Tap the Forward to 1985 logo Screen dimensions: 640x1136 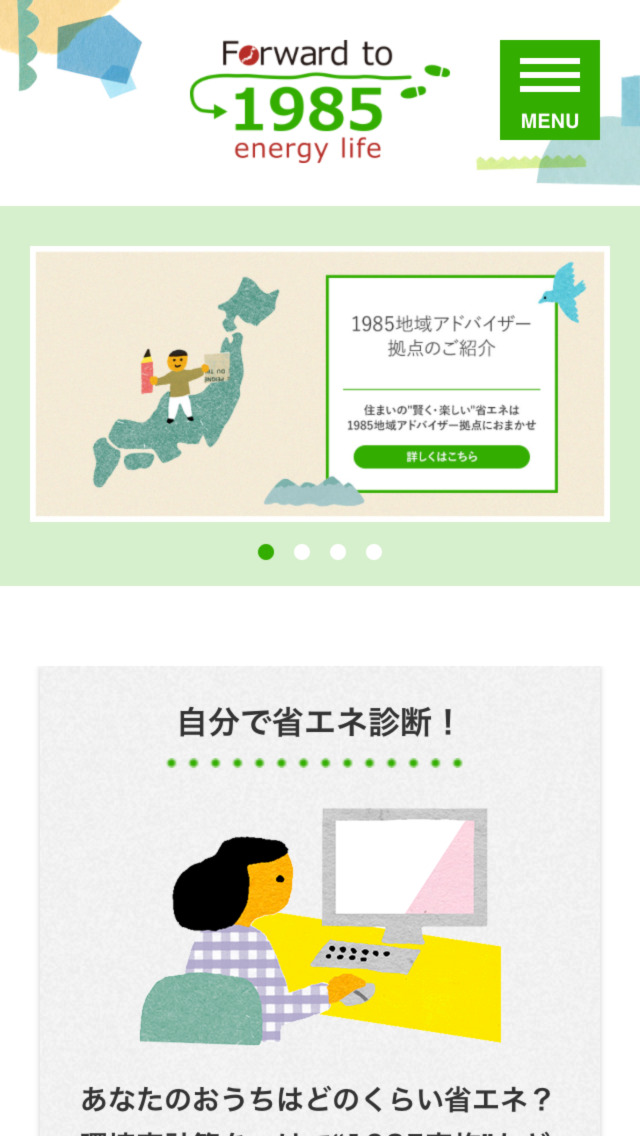click(x=310, y=100)
